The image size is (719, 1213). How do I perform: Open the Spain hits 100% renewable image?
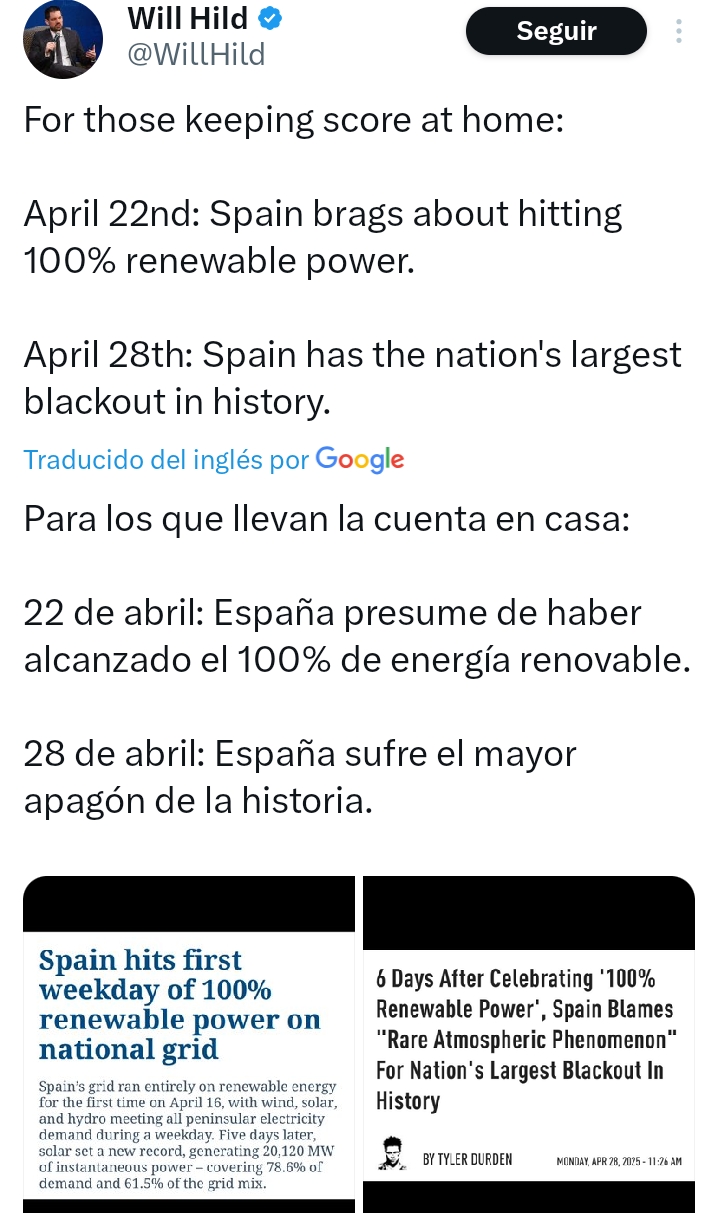pyautogui.click(x=189, y=1044)
